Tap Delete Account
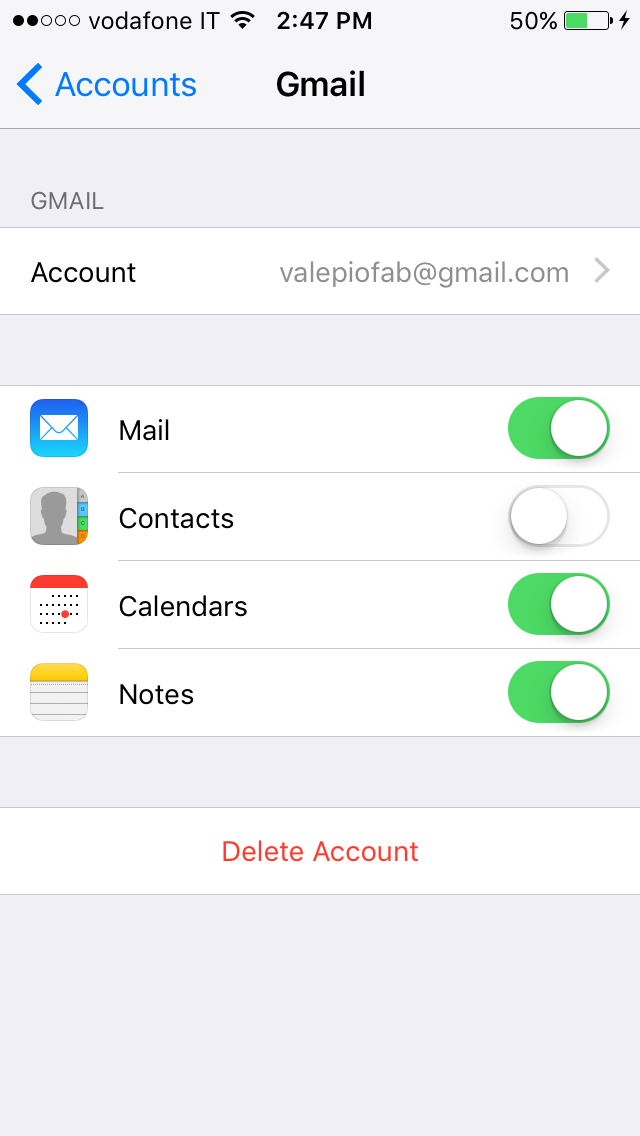Image resolution: width=640 pixels, height=1136 pixels. click(320, 851)
